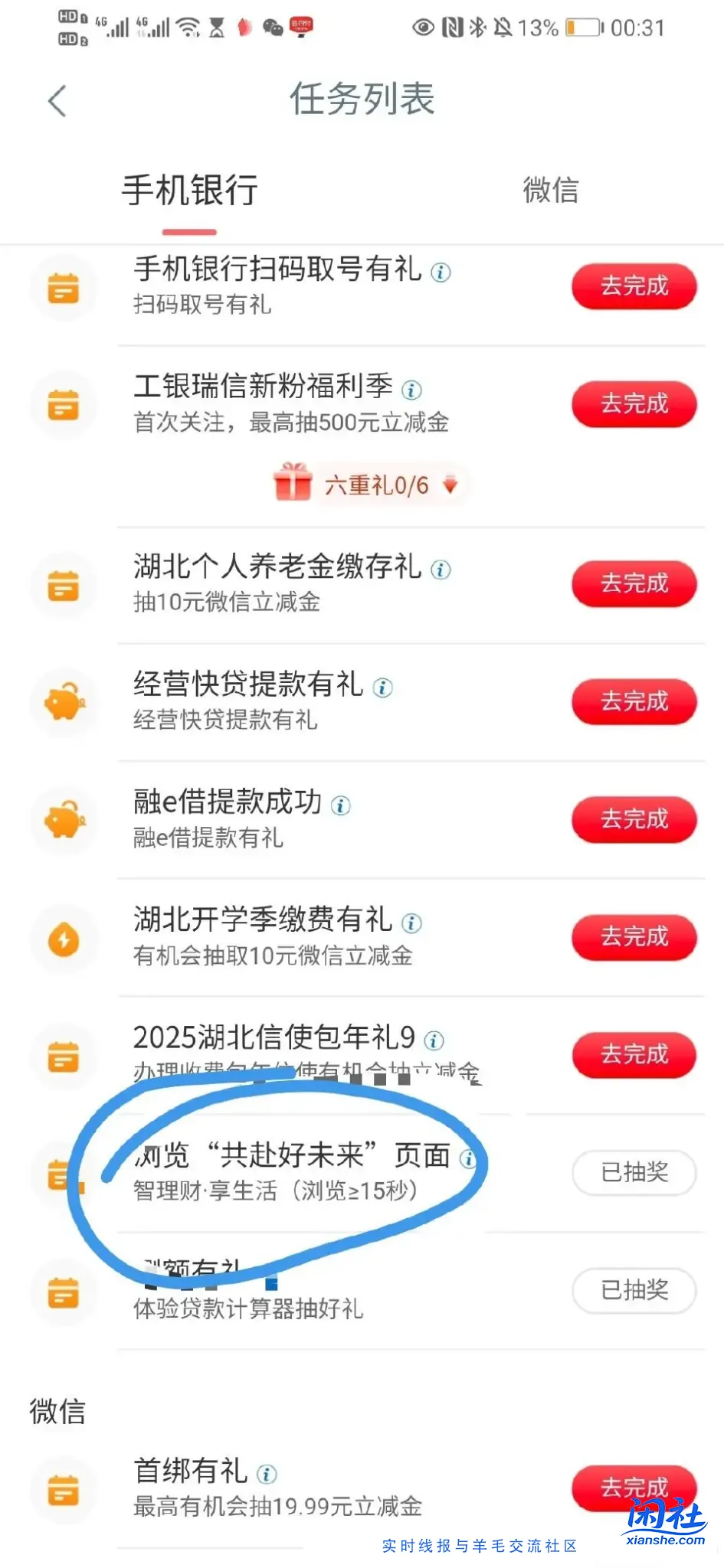
Task: Tap 已抽奖 beside 体验贷款计算器抽好礼
Action: pos(634,1291)
